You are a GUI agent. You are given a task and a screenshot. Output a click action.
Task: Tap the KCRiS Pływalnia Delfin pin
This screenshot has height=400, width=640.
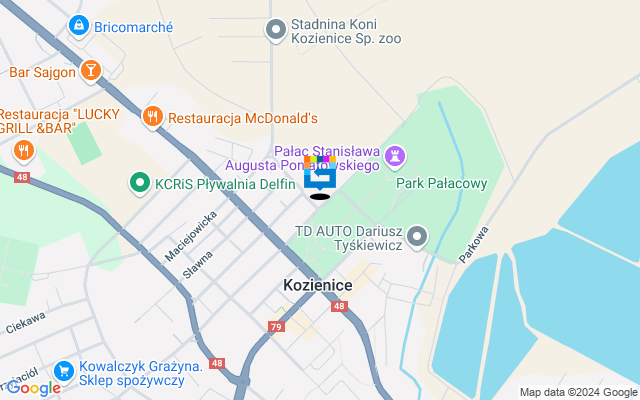pyautogui.click(x=139, y=183)
